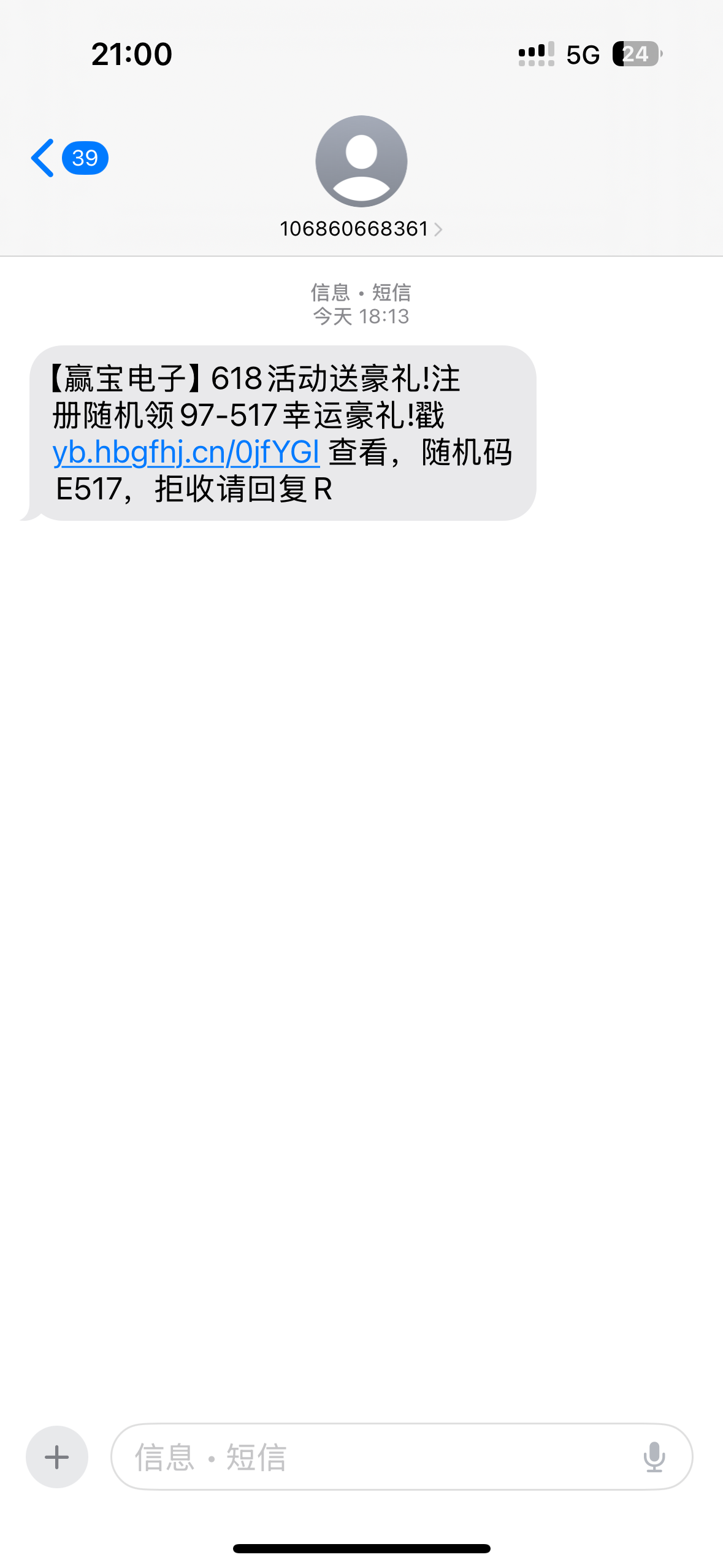This screenshot has height=1568, width=723.
Task: Start voice dictation with the microphone
Action: 654,1456
